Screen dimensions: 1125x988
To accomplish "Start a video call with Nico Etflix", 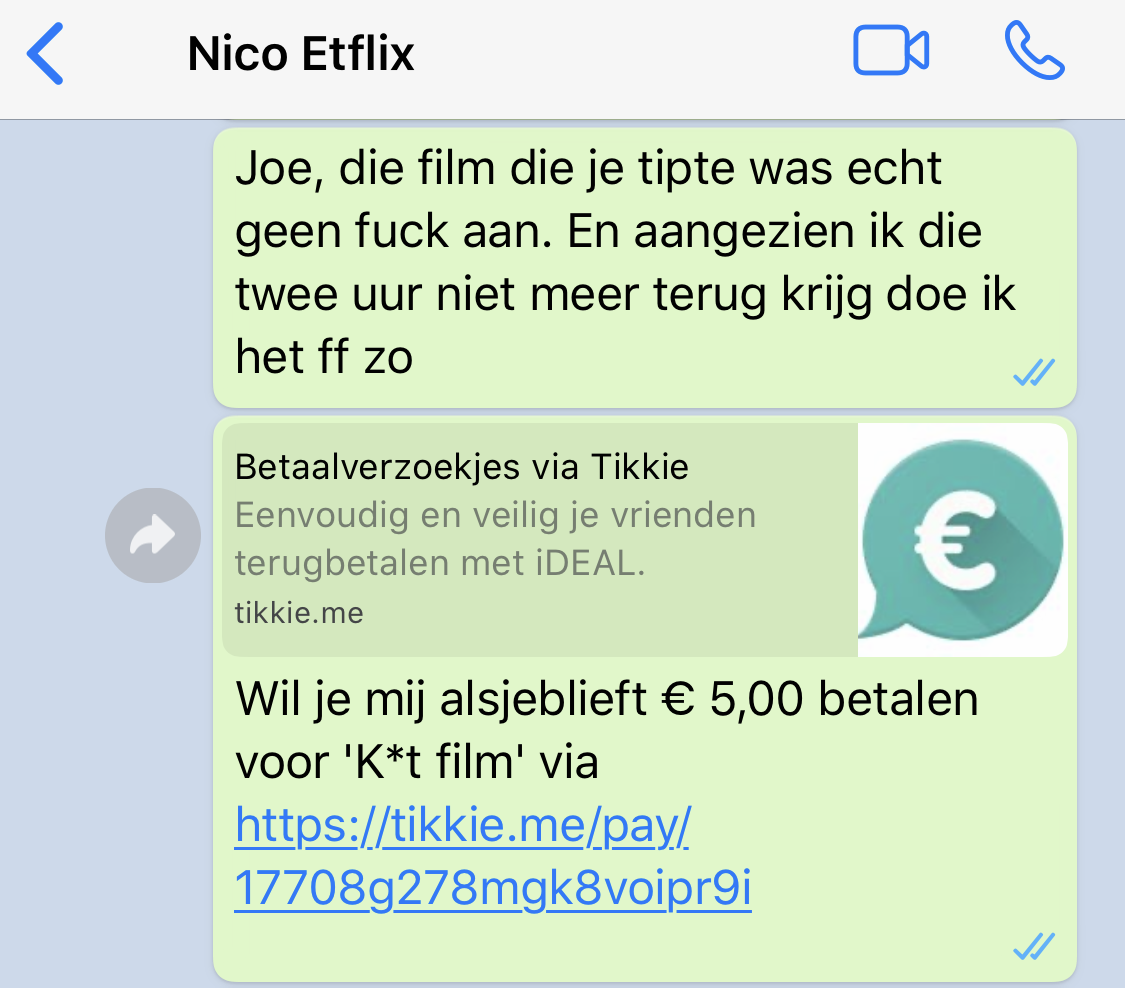I will pos(890,52).
